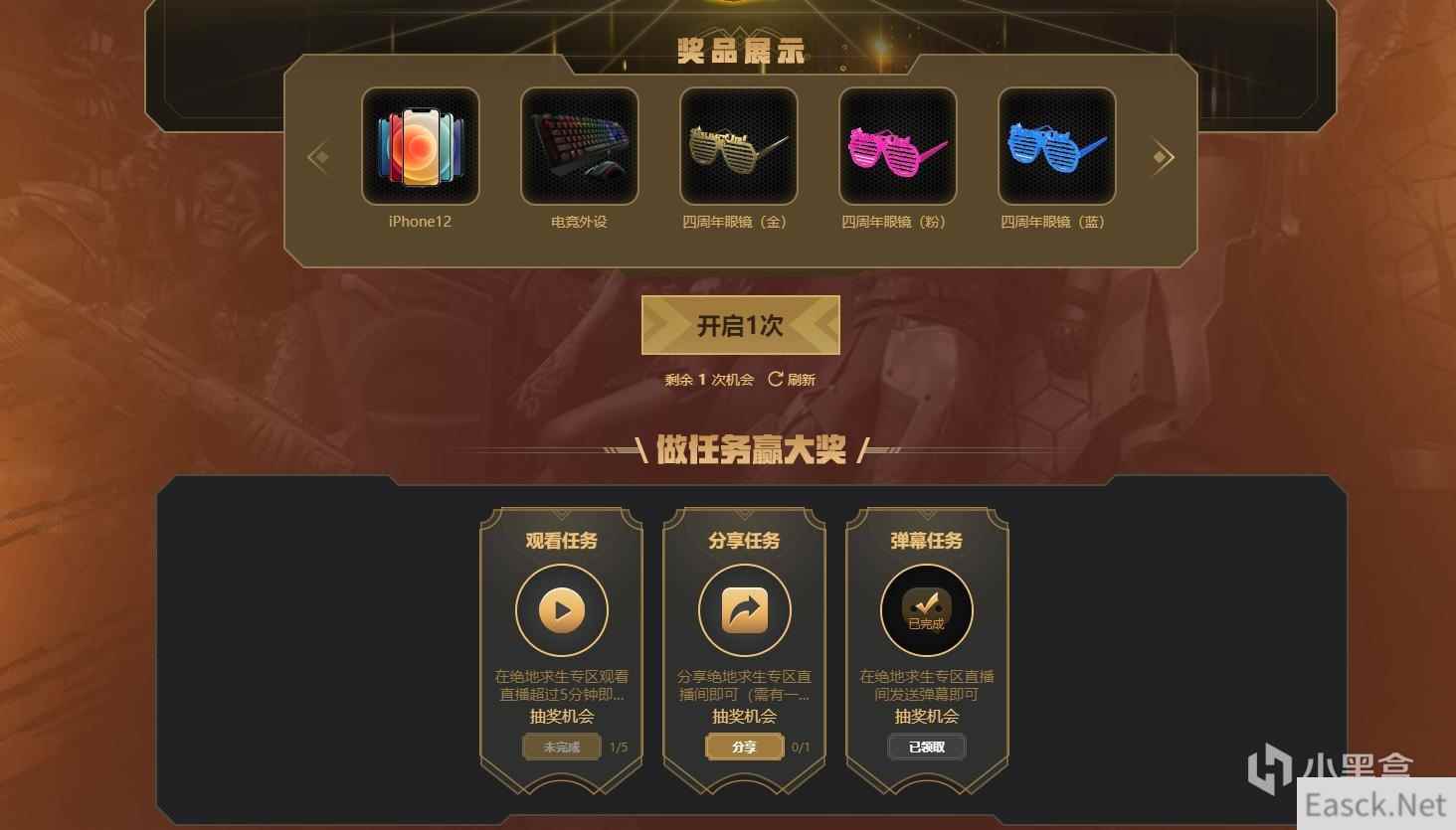Open the iPhone12 prize tile
The image size is (1456, 830).
pyautogui.click(x=420, y=146)
